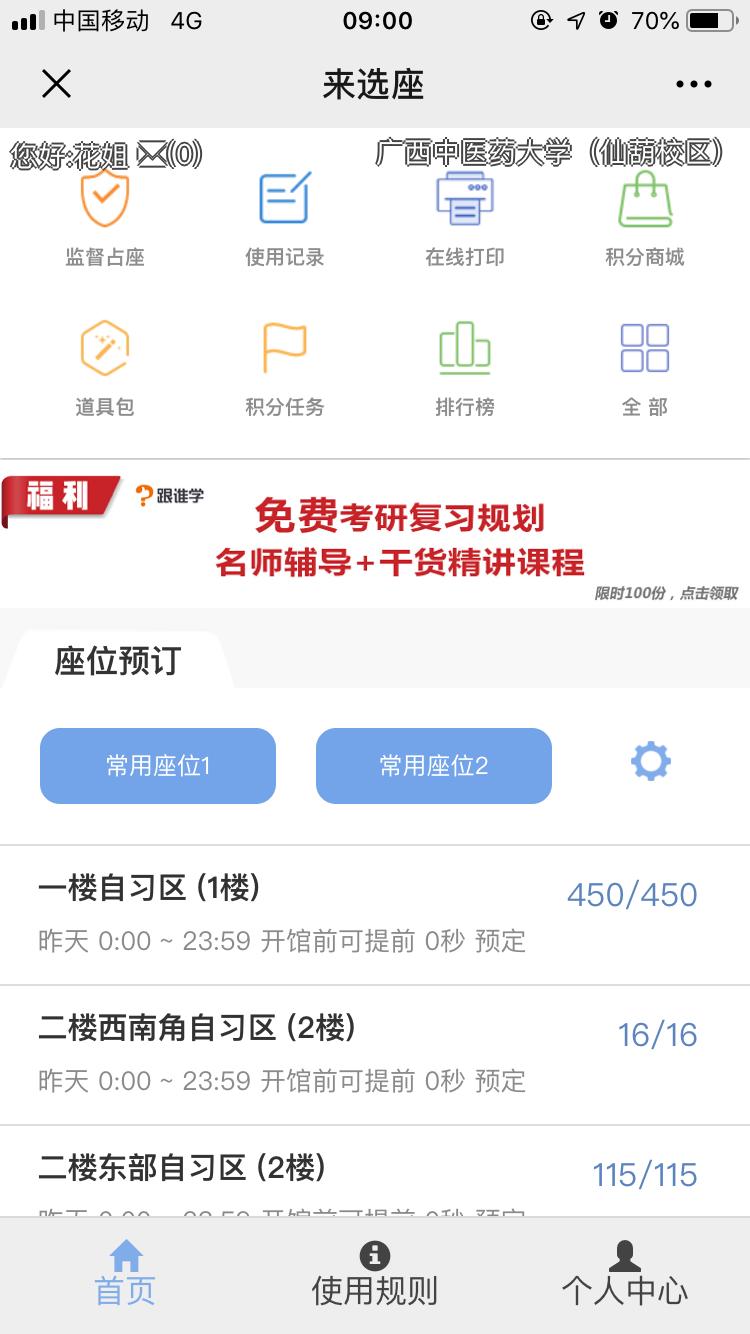Select 常用座位1 button
Screen dimensions: 750x1334
[158, 766]
